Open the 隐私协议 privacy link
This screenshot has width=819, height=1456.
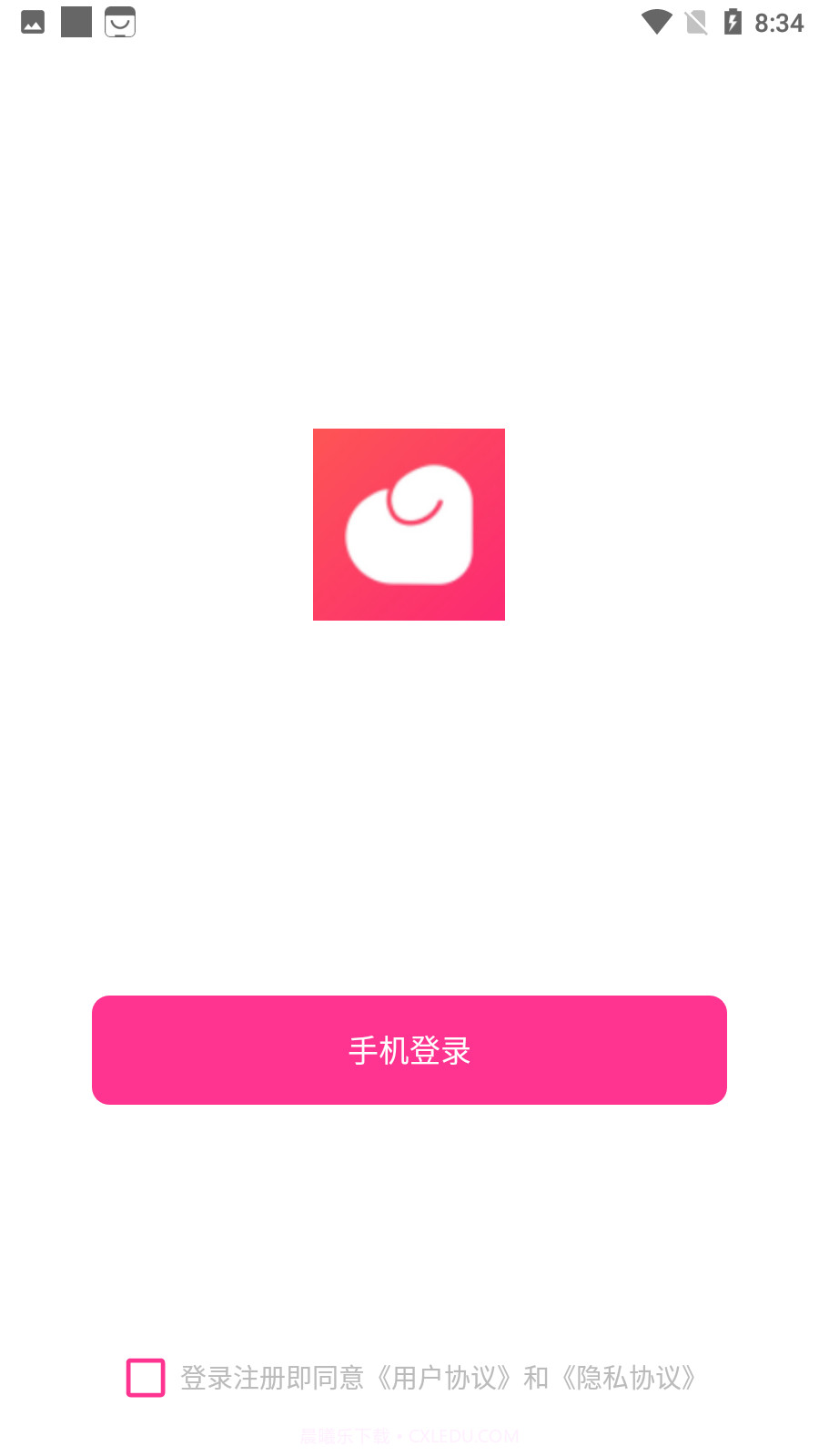[628, 1378]
